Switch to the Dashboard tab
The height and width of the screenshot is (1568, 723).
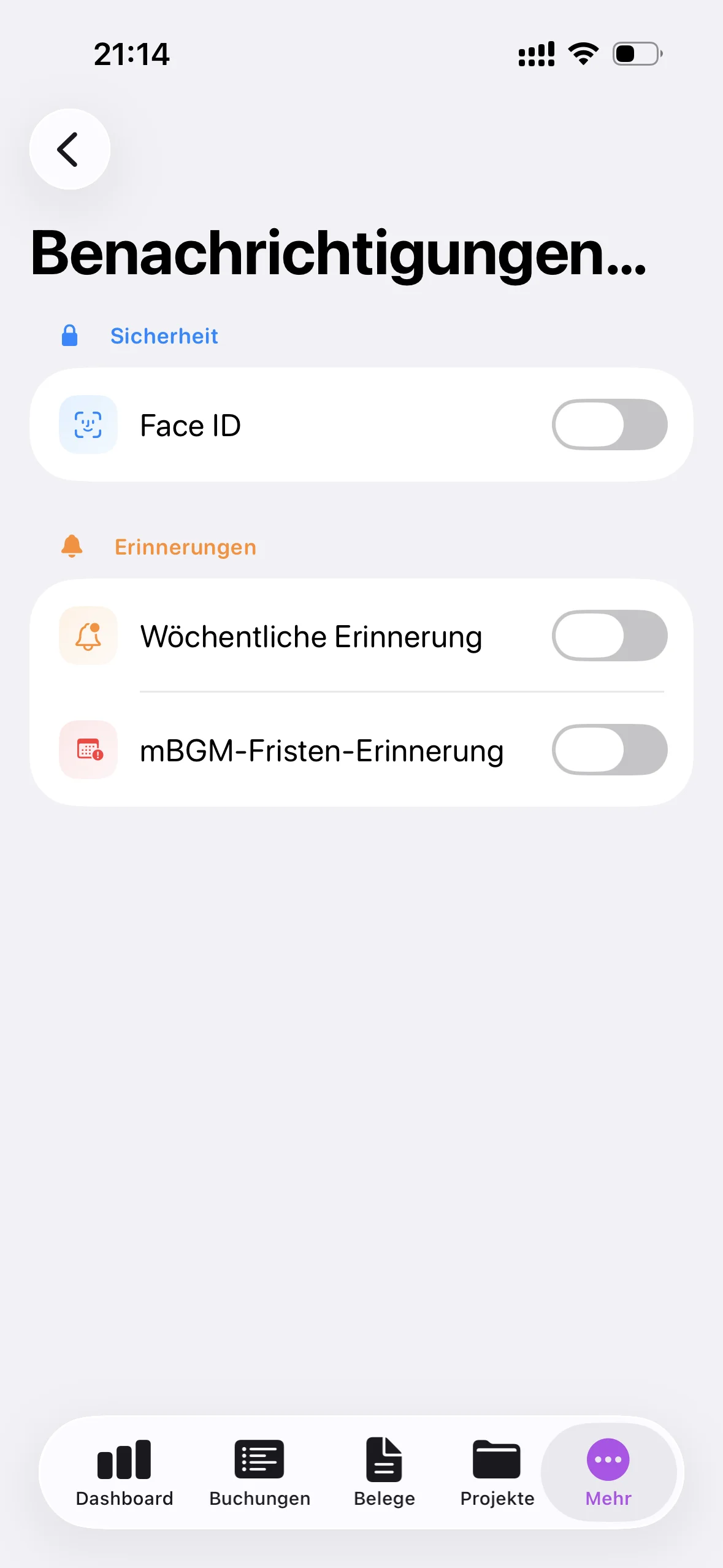[x=124, y=1499]
